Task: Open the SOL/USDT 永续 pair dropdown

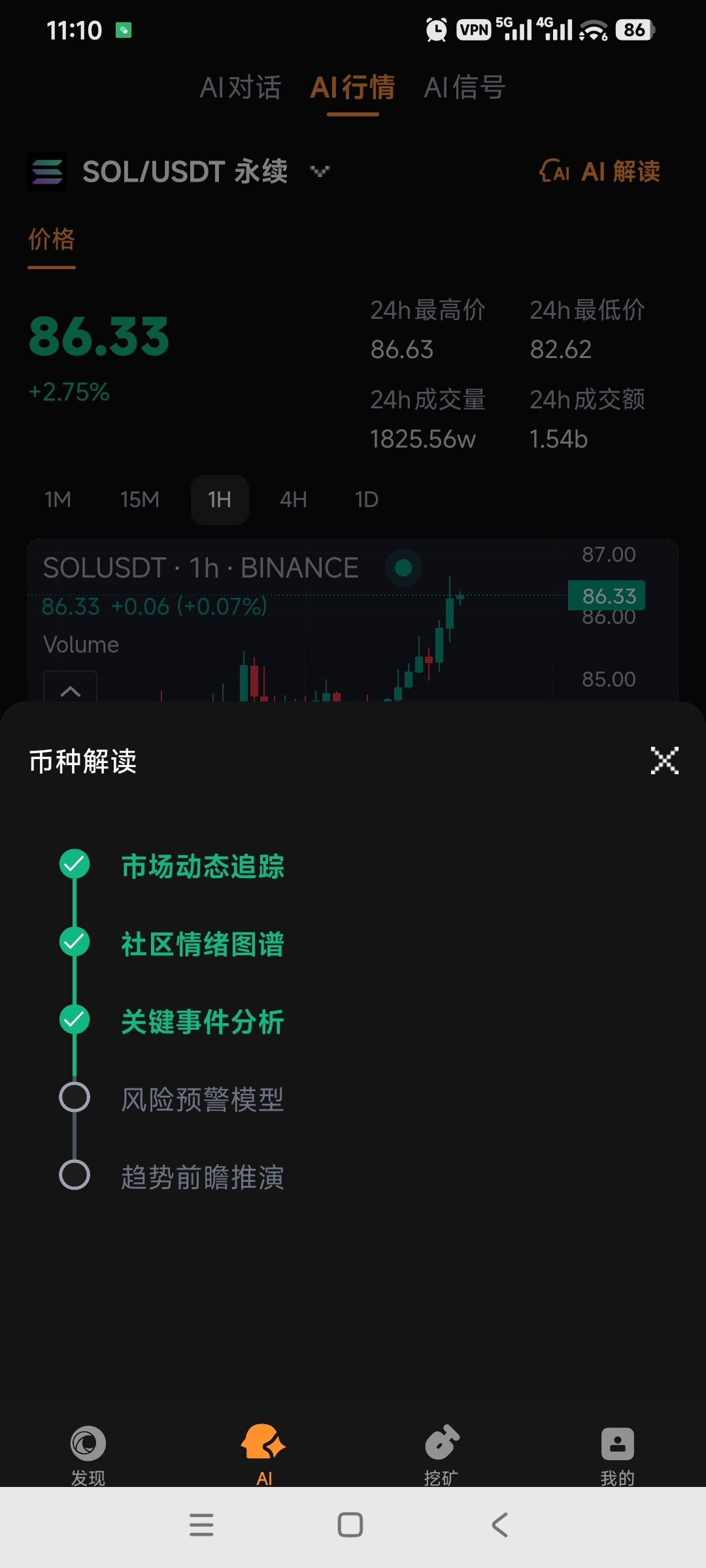Action: 320,172
